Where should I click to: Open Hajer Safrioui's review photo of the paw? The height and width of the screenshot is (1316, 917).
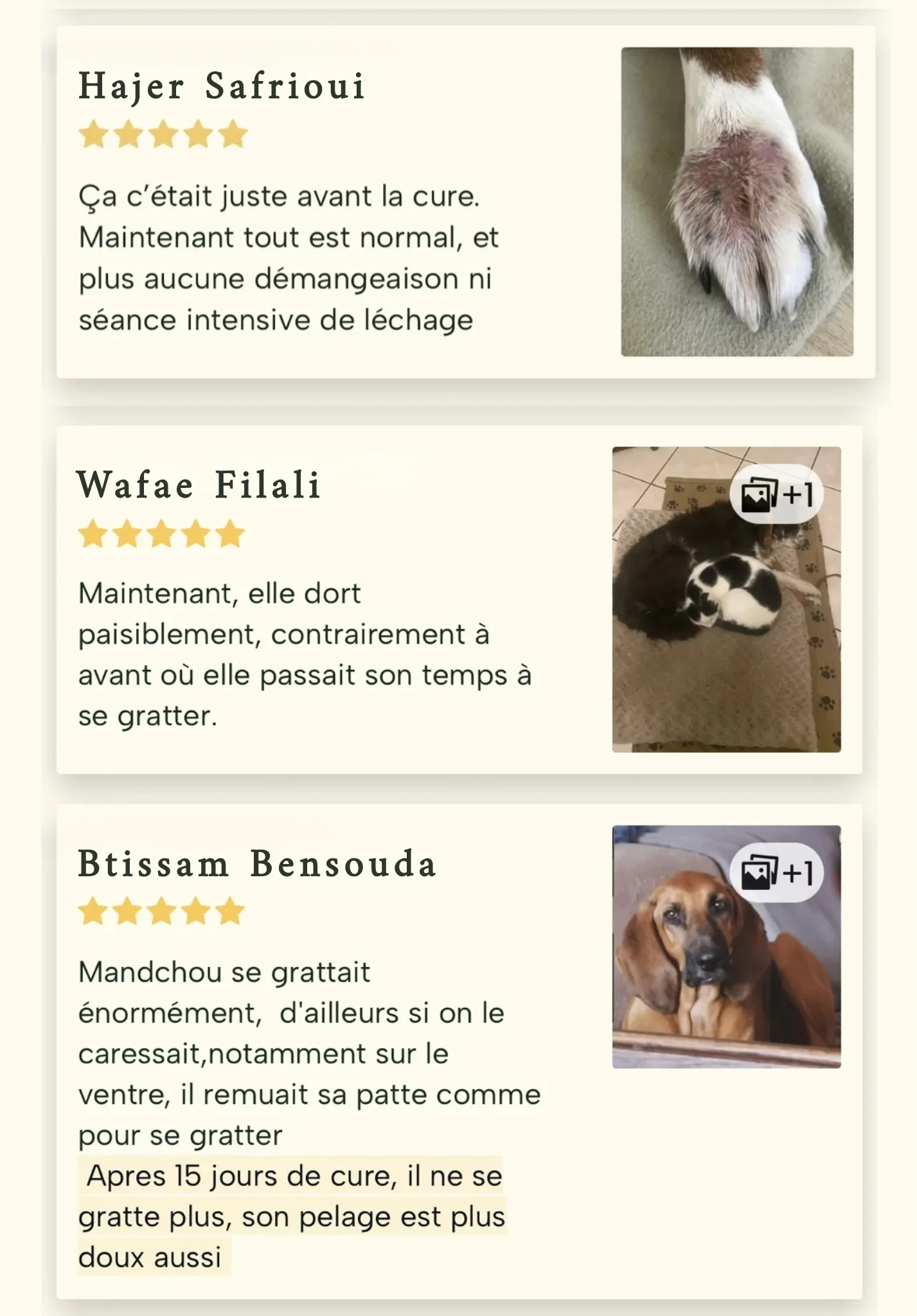(x=736, y=201)
